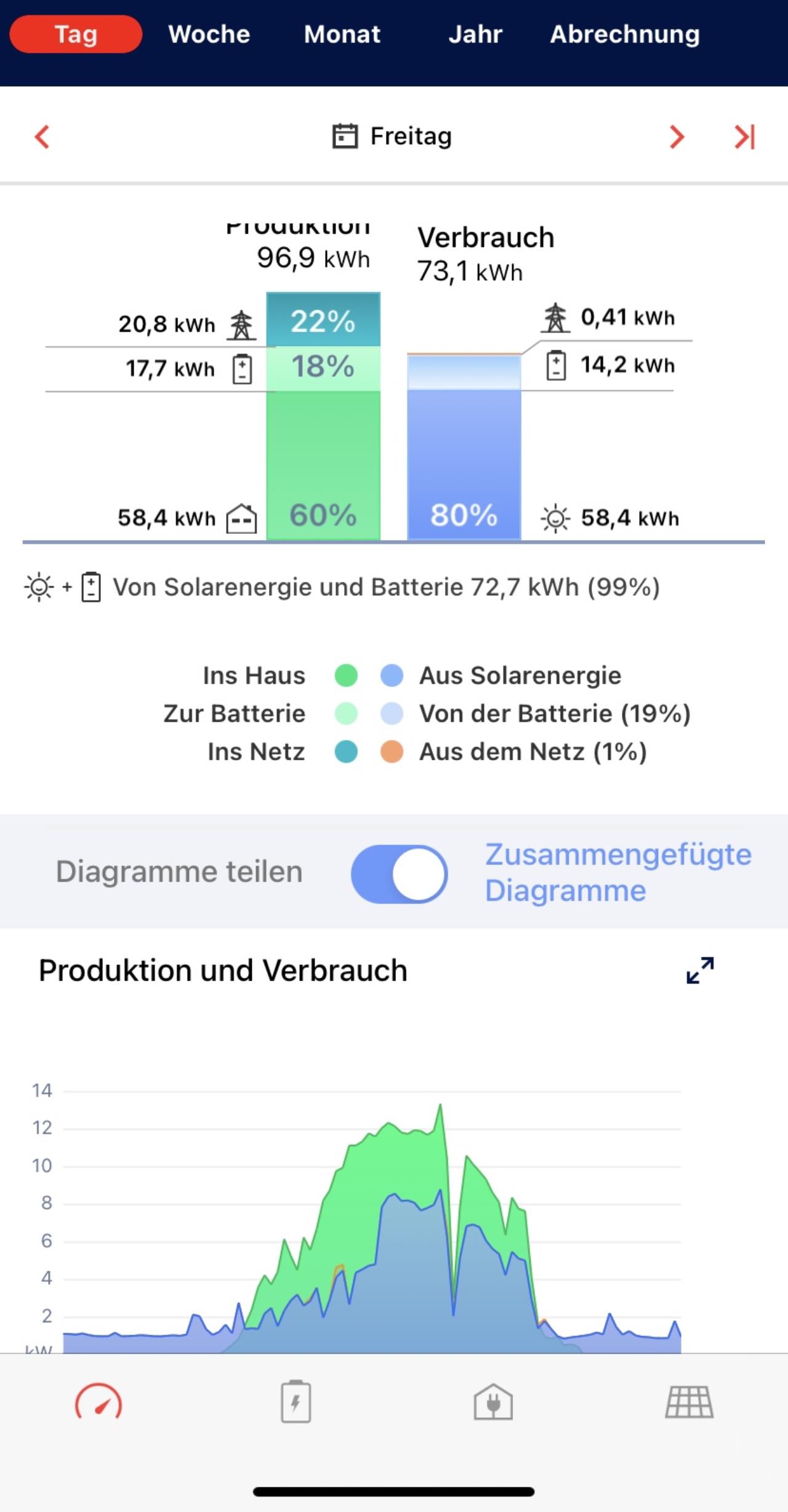
Task: Open the solar panel tab
Action: [x=689, y=1402]
